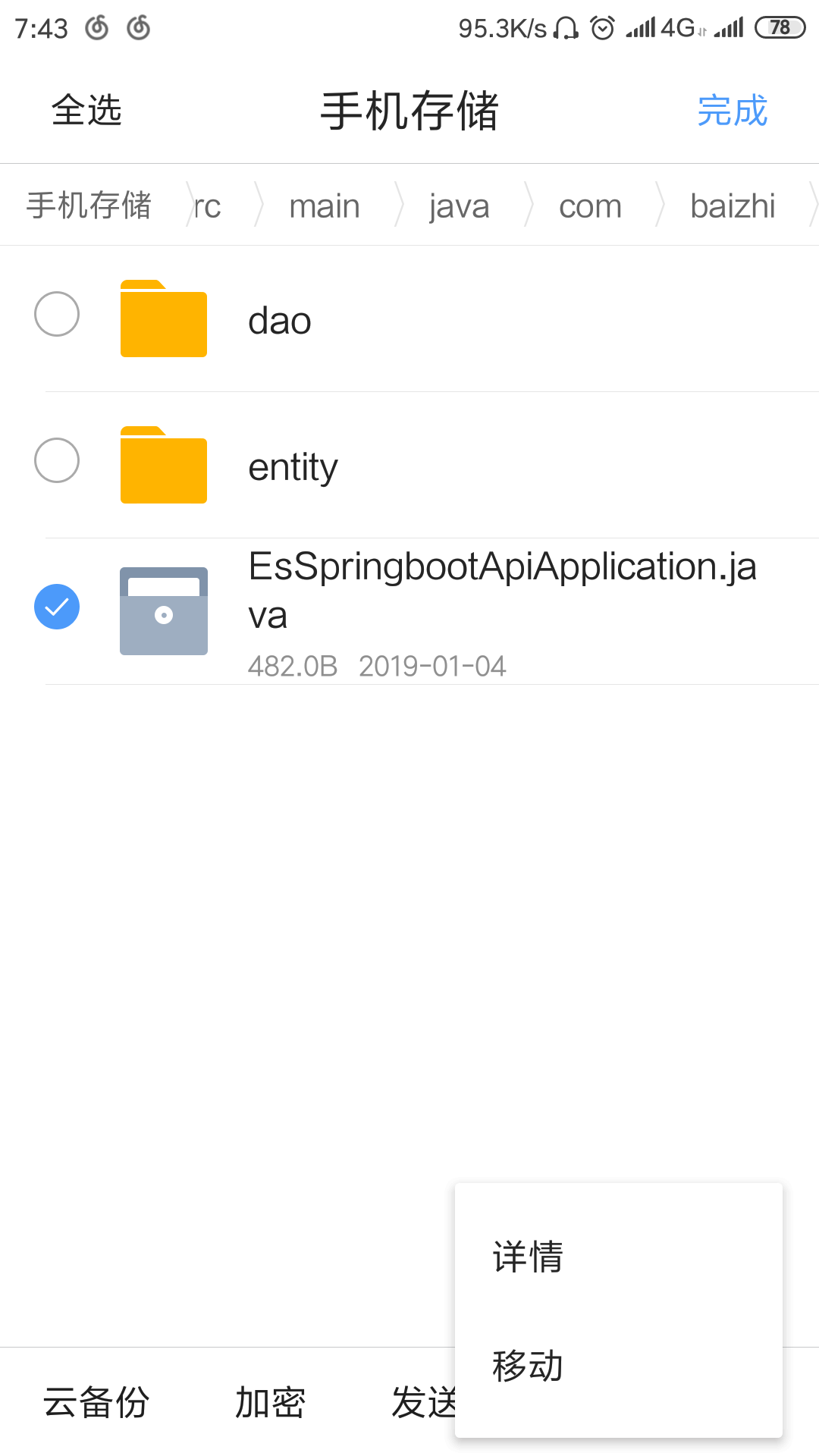Go to 手机存储 in the breadcrumb path
This screenshot has width=819, height=1456.
89,206
